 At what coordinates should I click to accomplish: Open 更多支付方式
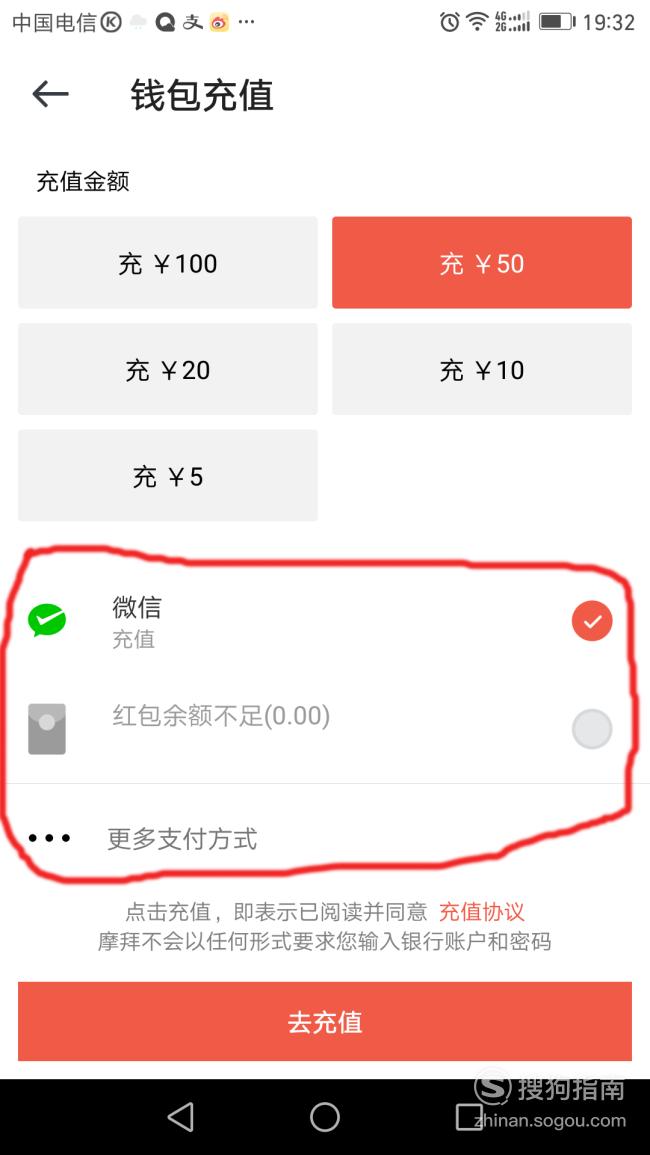[x=325, y=838]
